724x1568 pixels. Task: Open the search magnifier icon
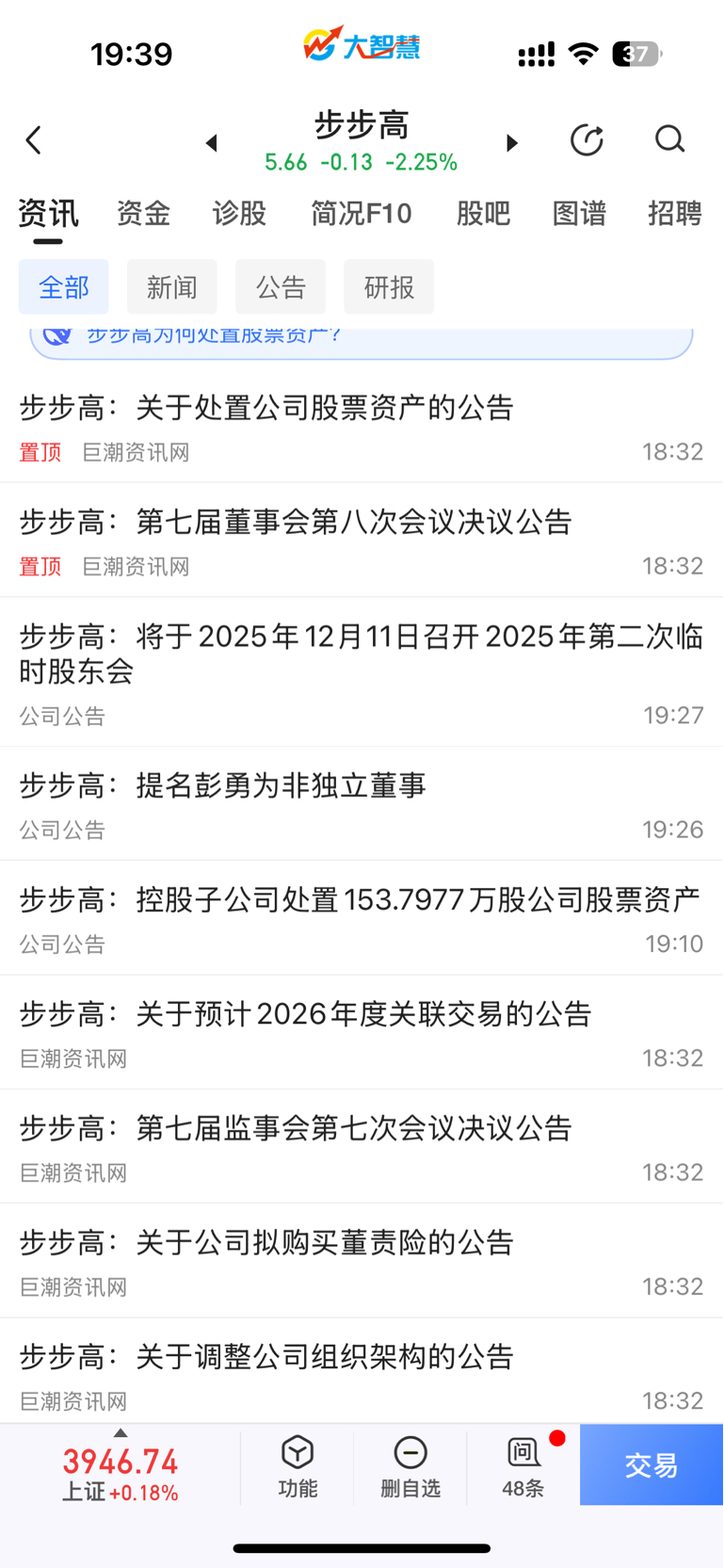[x=669, y=139]
